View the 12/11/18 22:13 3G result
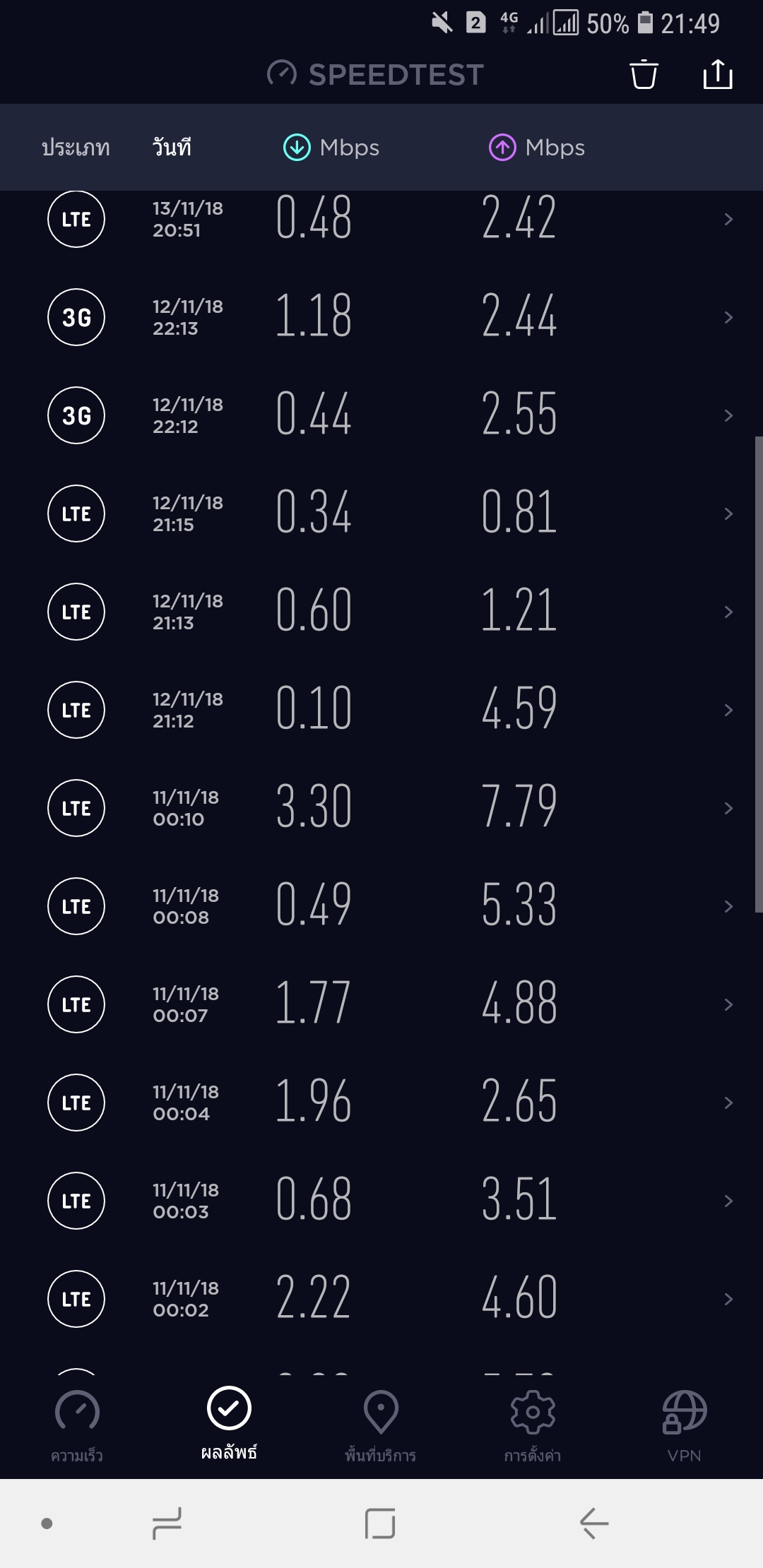 click(381, 317)
